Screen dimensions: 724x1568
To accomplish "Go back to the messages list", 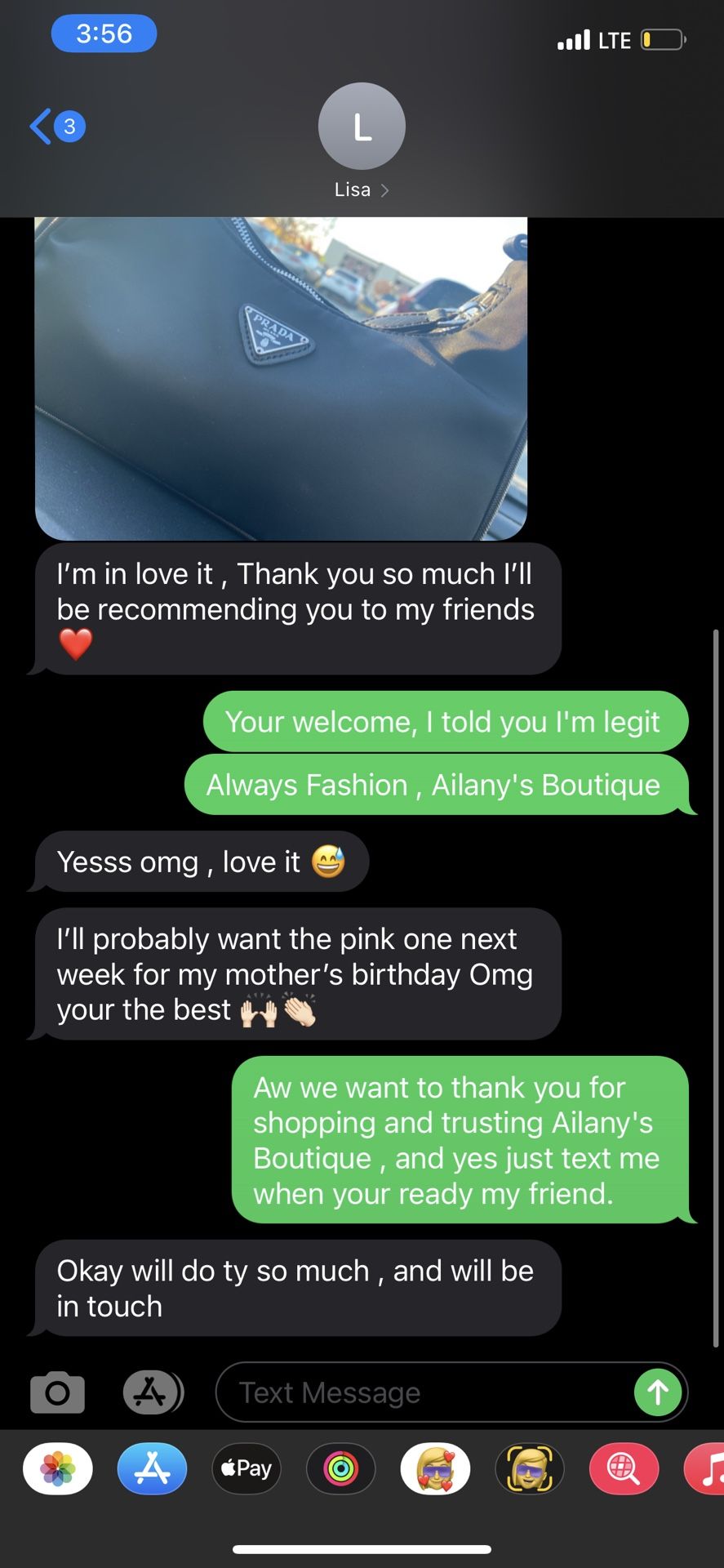I will [56, 127].
